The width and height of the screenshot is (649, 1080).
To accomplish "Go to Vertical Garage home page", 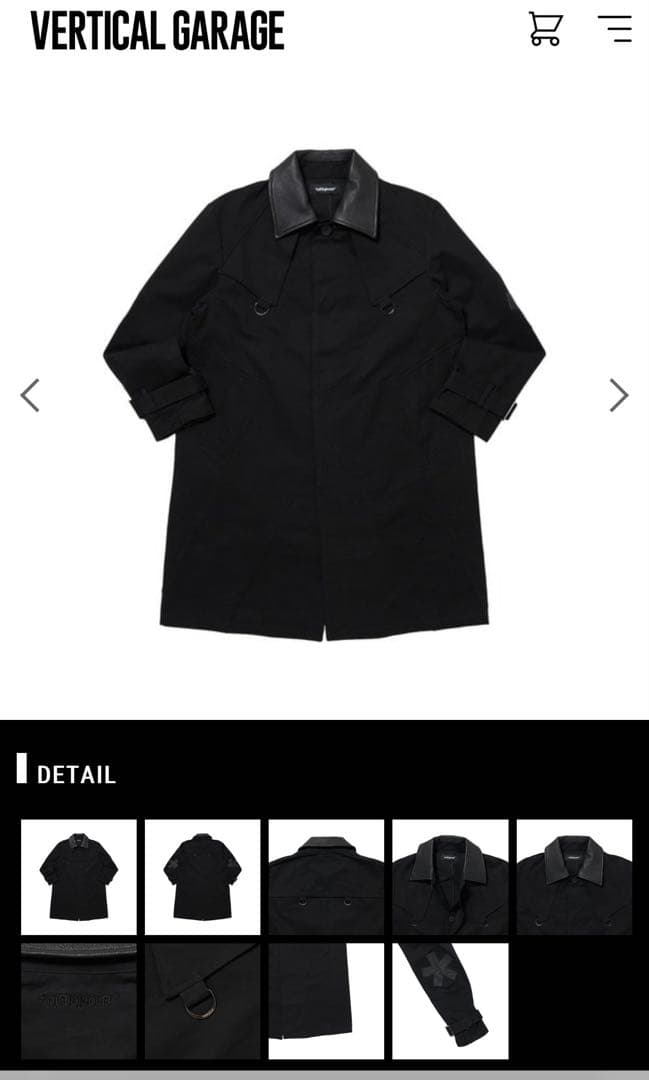I will coord(157,31).
